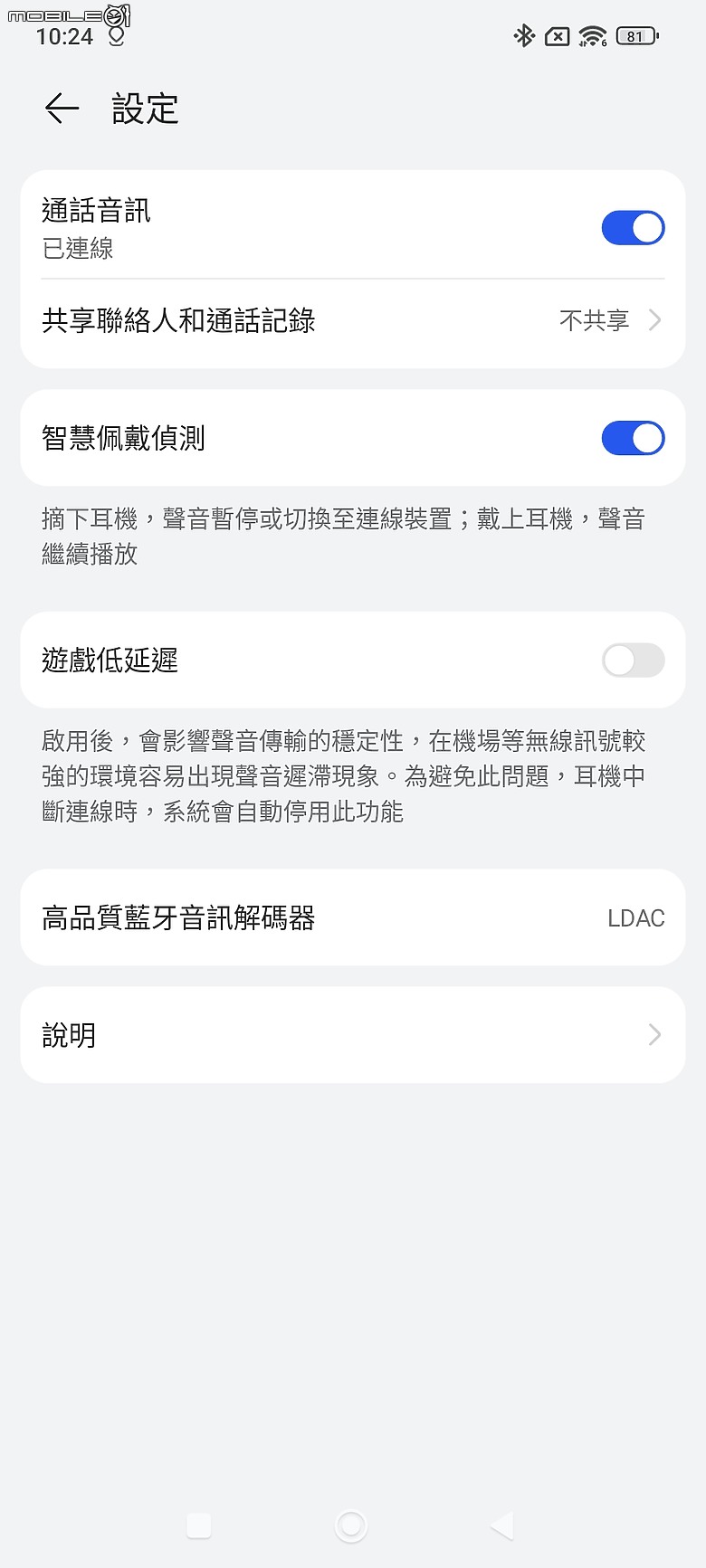Image resolution: width=706 pixels, height=1568 pixels.
Task: Enable the 遊戲低延遲 switch
Action: pos(633,660)
